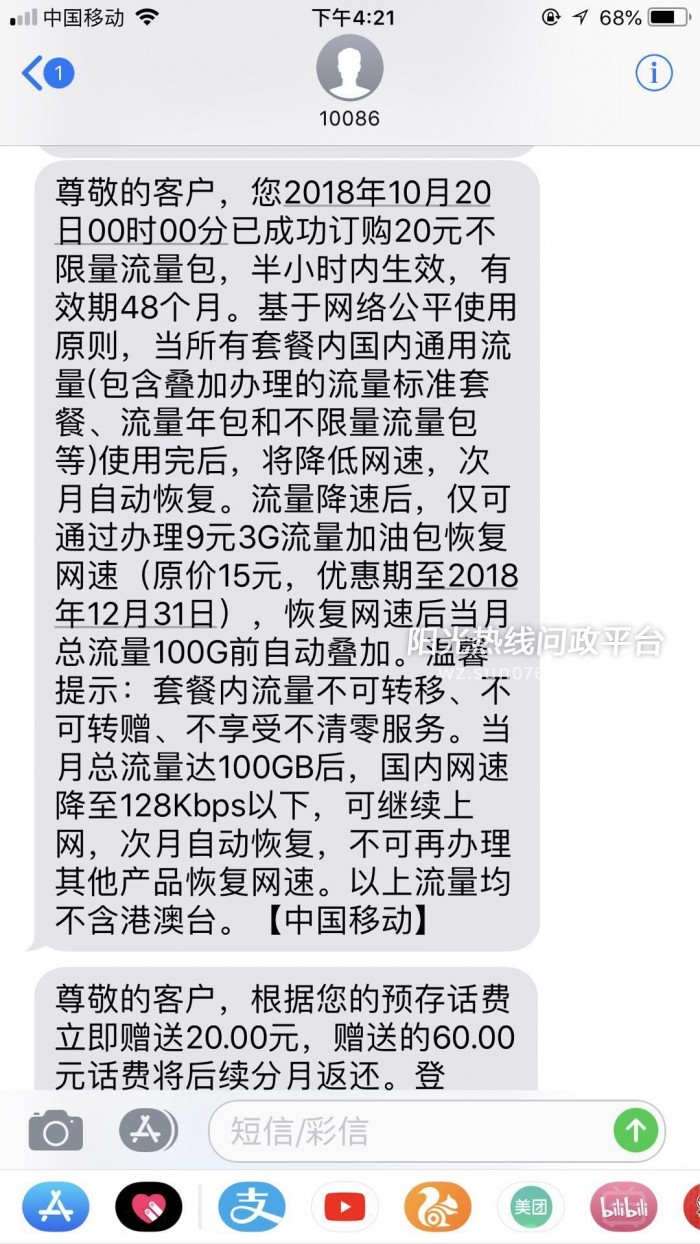The width and height of the screenshot is (700, 1244).
Task: Open the 10086 contact avatar
Action: pyautogui.click(x=349, y=68)
